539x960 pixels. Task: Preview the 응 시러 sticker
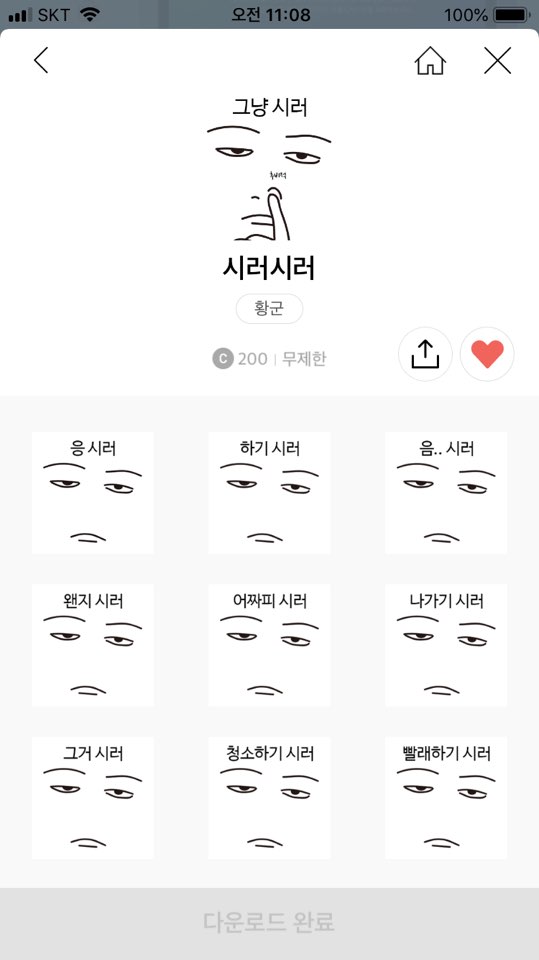pyautogui.click(x=93, y=492)
